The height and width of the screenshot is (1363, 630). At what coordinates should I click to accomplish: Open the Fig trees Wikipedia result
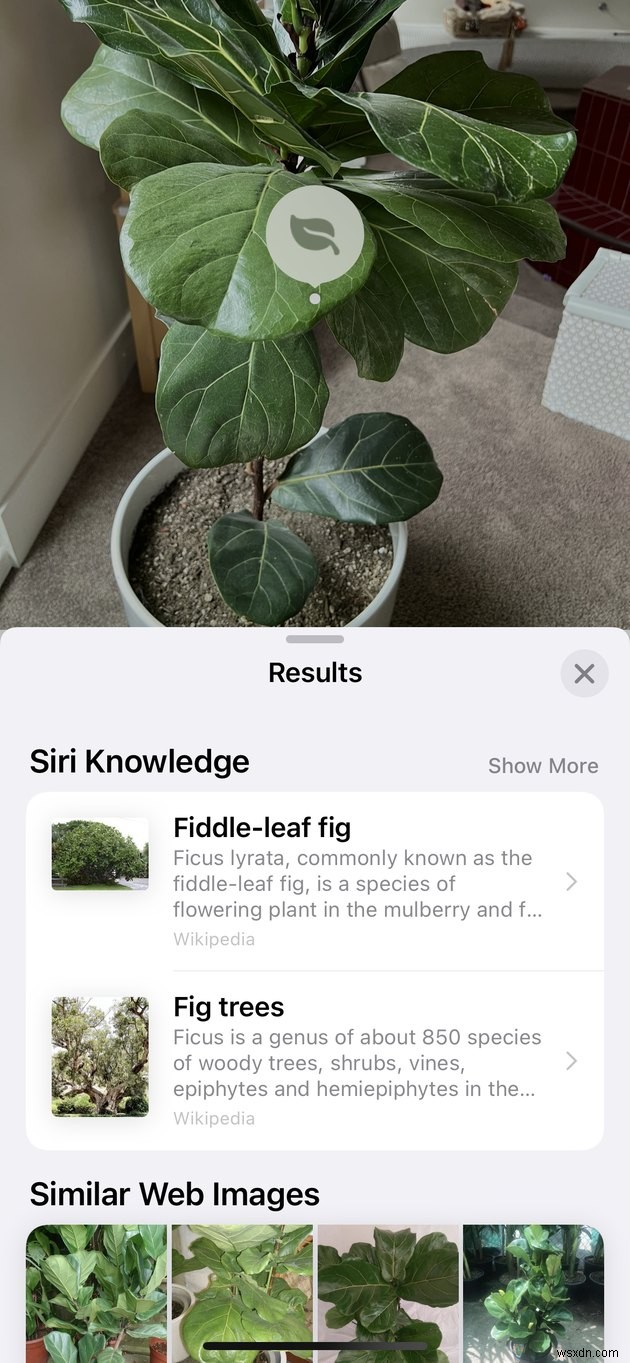click(315, 1061)
